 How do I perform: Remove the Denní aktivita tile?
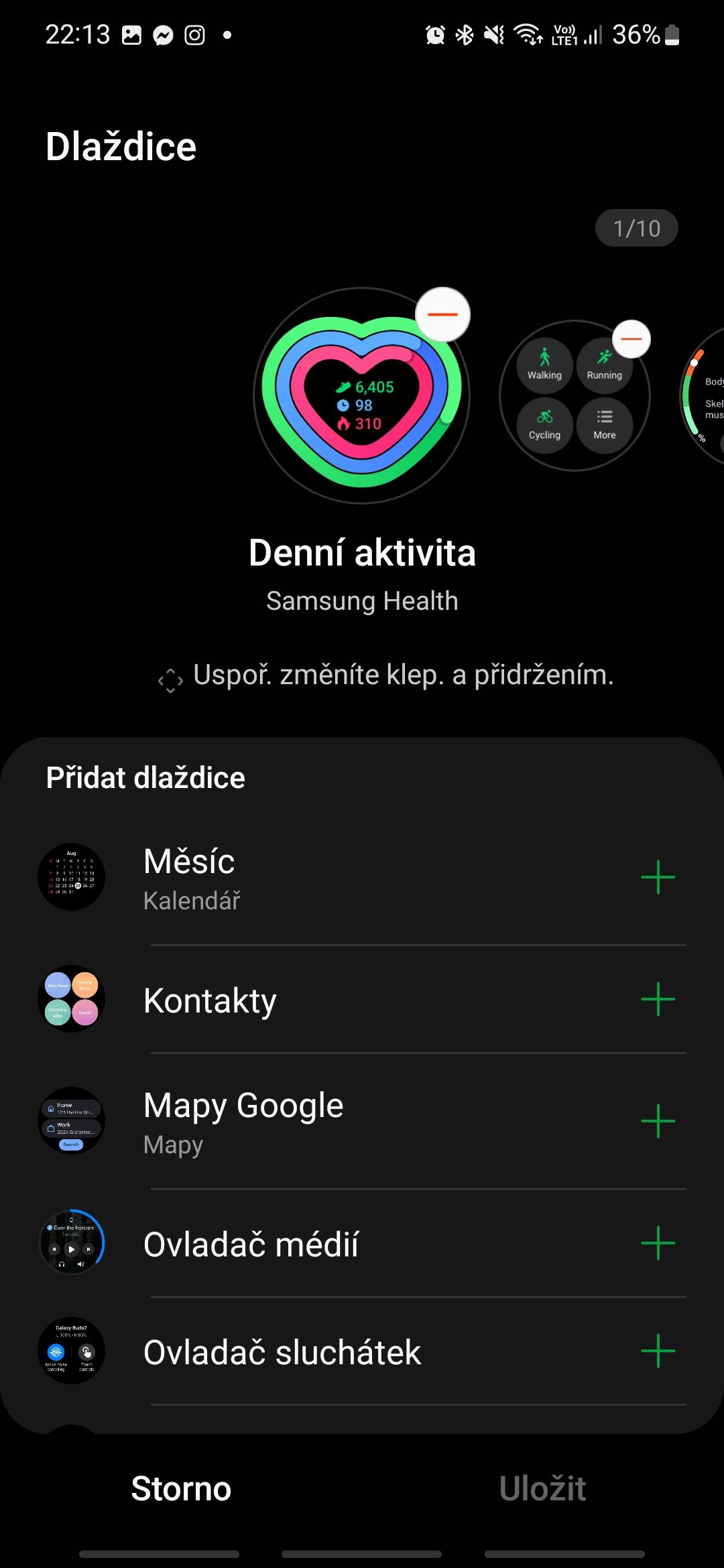point(442,314)
